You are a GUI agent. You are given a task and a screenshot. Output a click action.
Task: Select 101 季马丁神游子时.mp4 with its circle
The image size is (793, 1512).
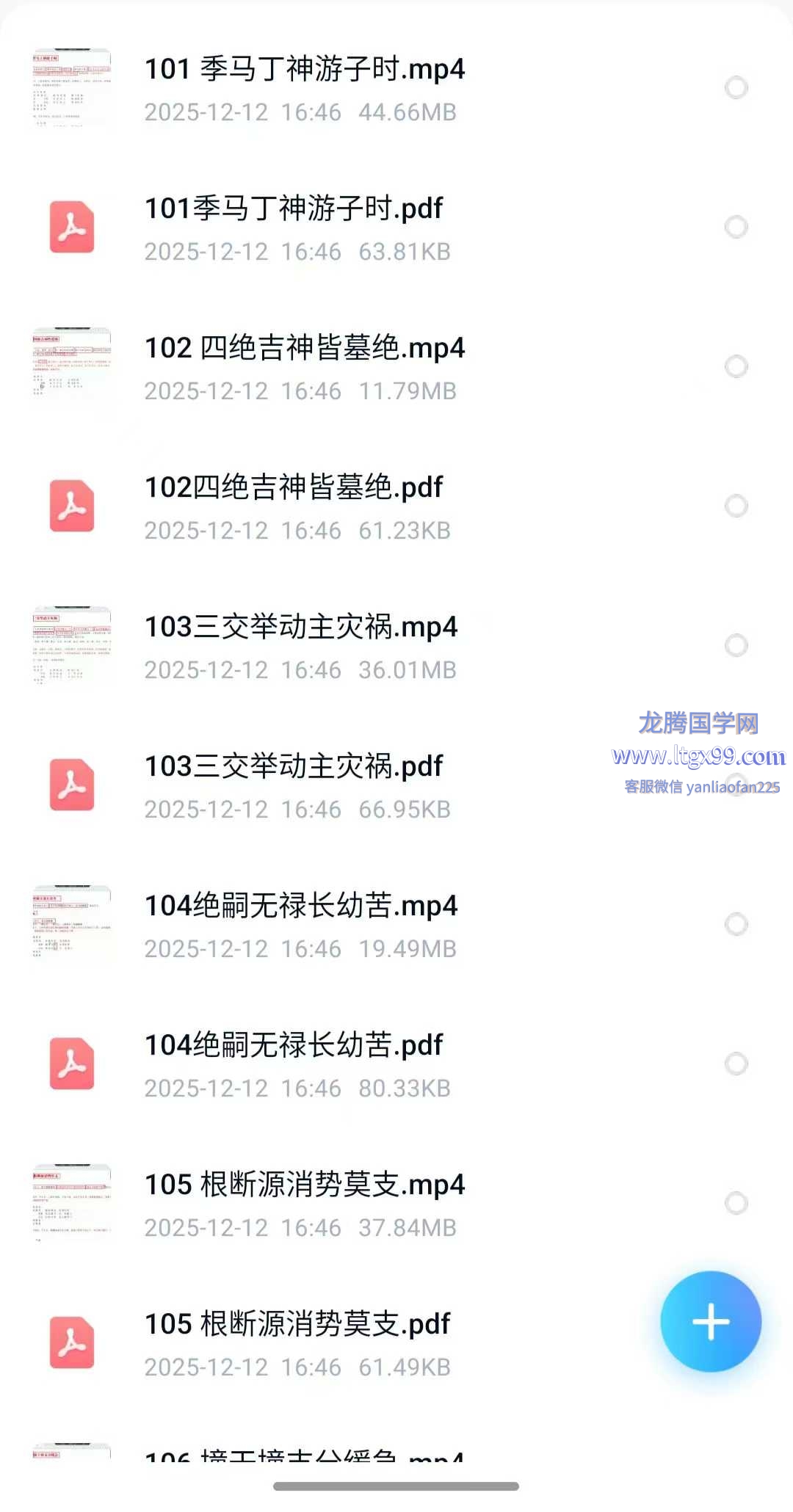coord(736,88)
